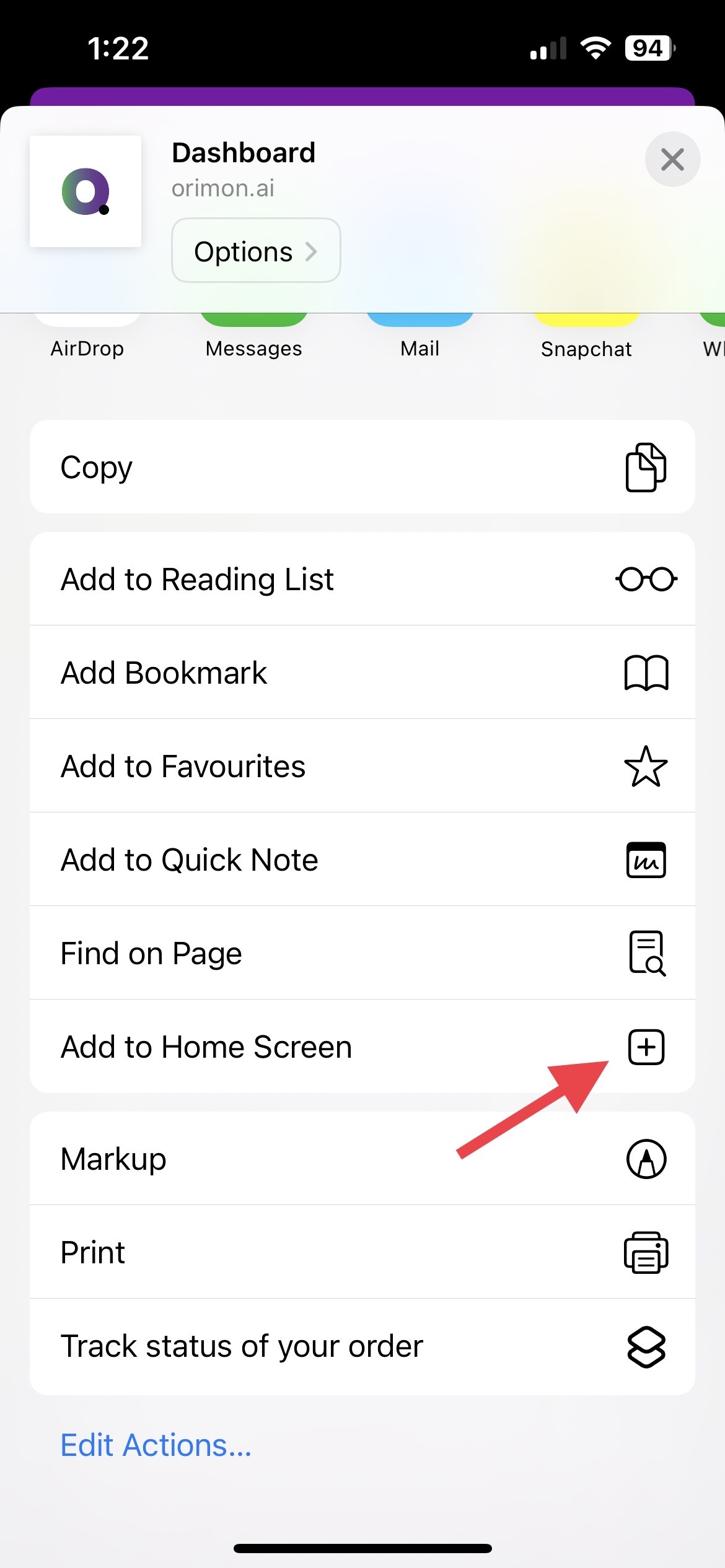Choose Add to Quick Note
The width and height of the screenshot is (725, 1568).
pos(362,860)
